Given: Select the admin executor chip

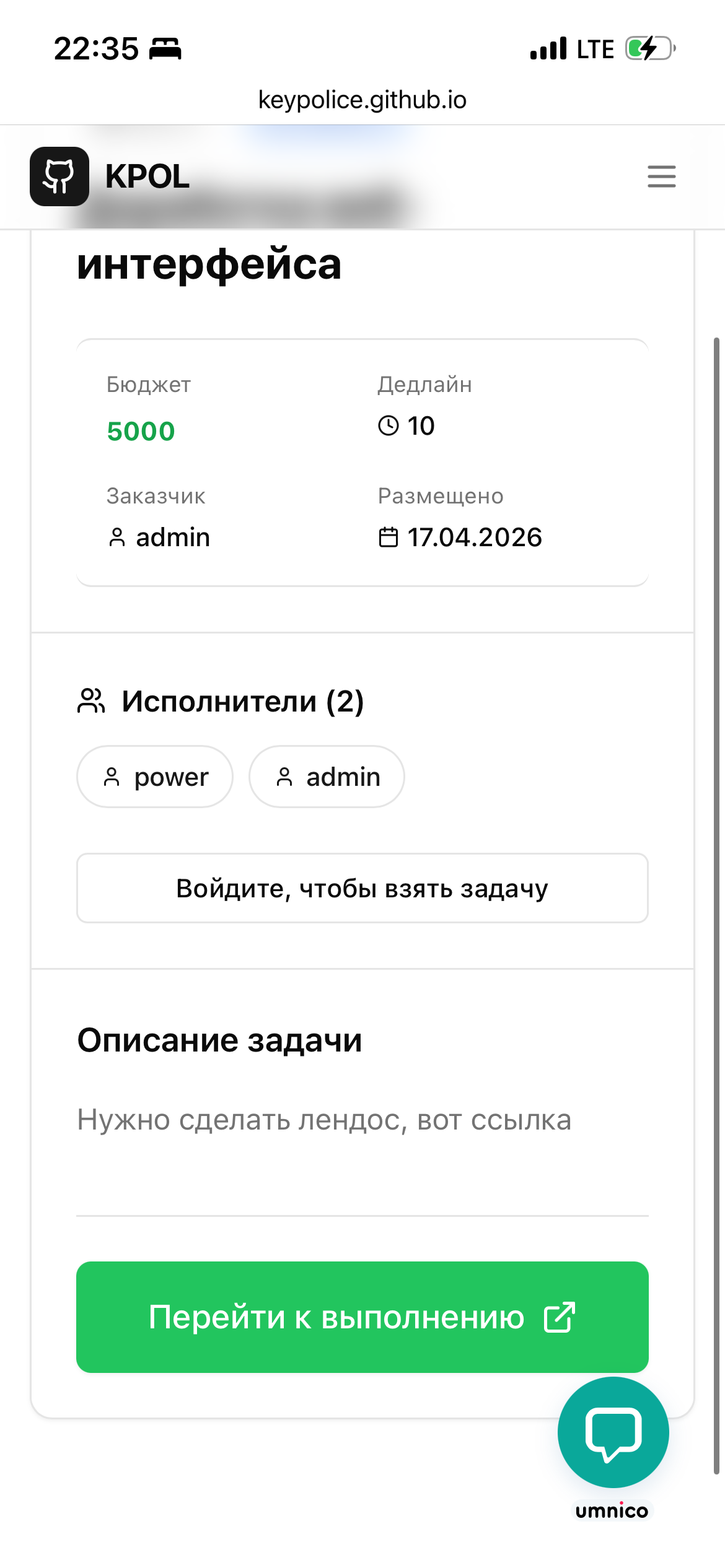Looking at the screenshot, I should click(x=327, y=777).
